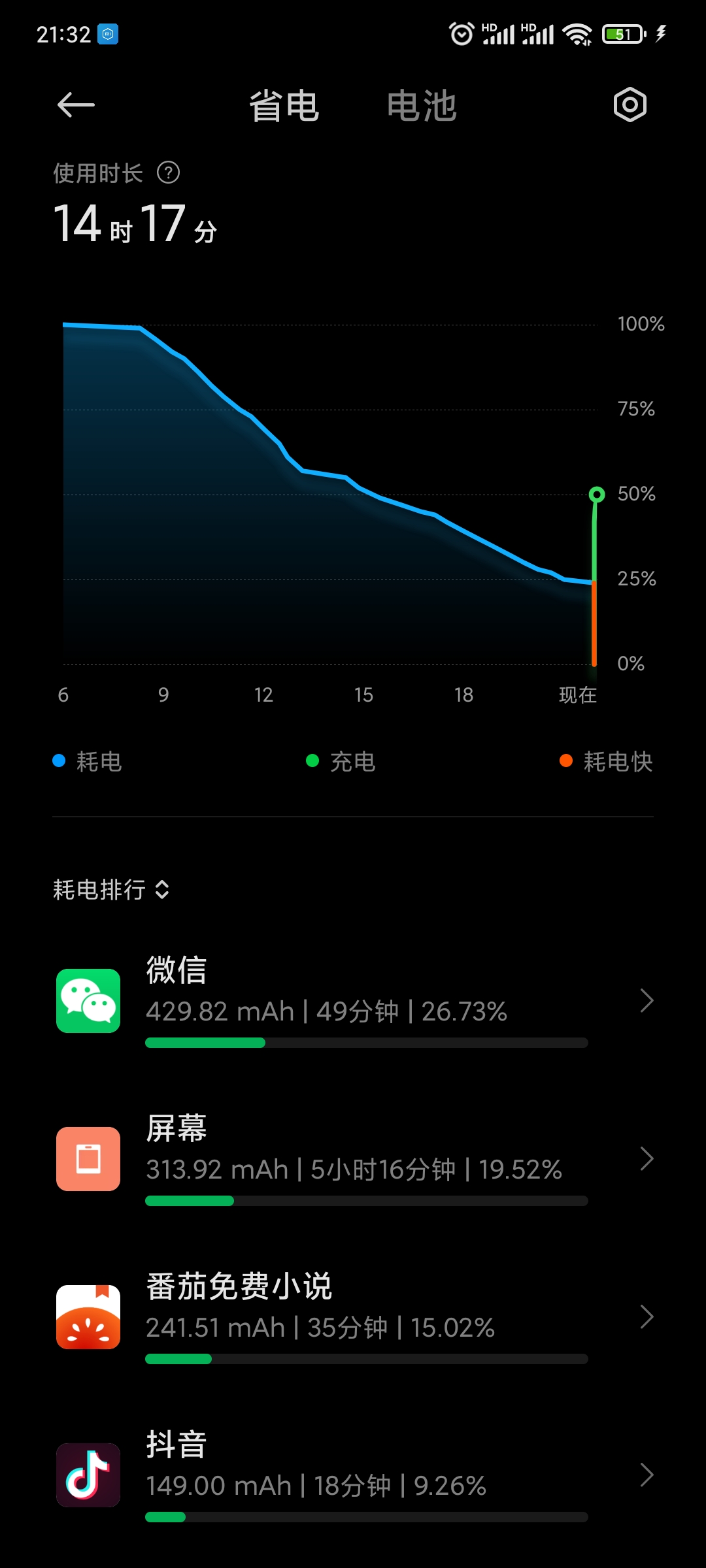Tap the help icon beside 使用时长

click(168, 172)
